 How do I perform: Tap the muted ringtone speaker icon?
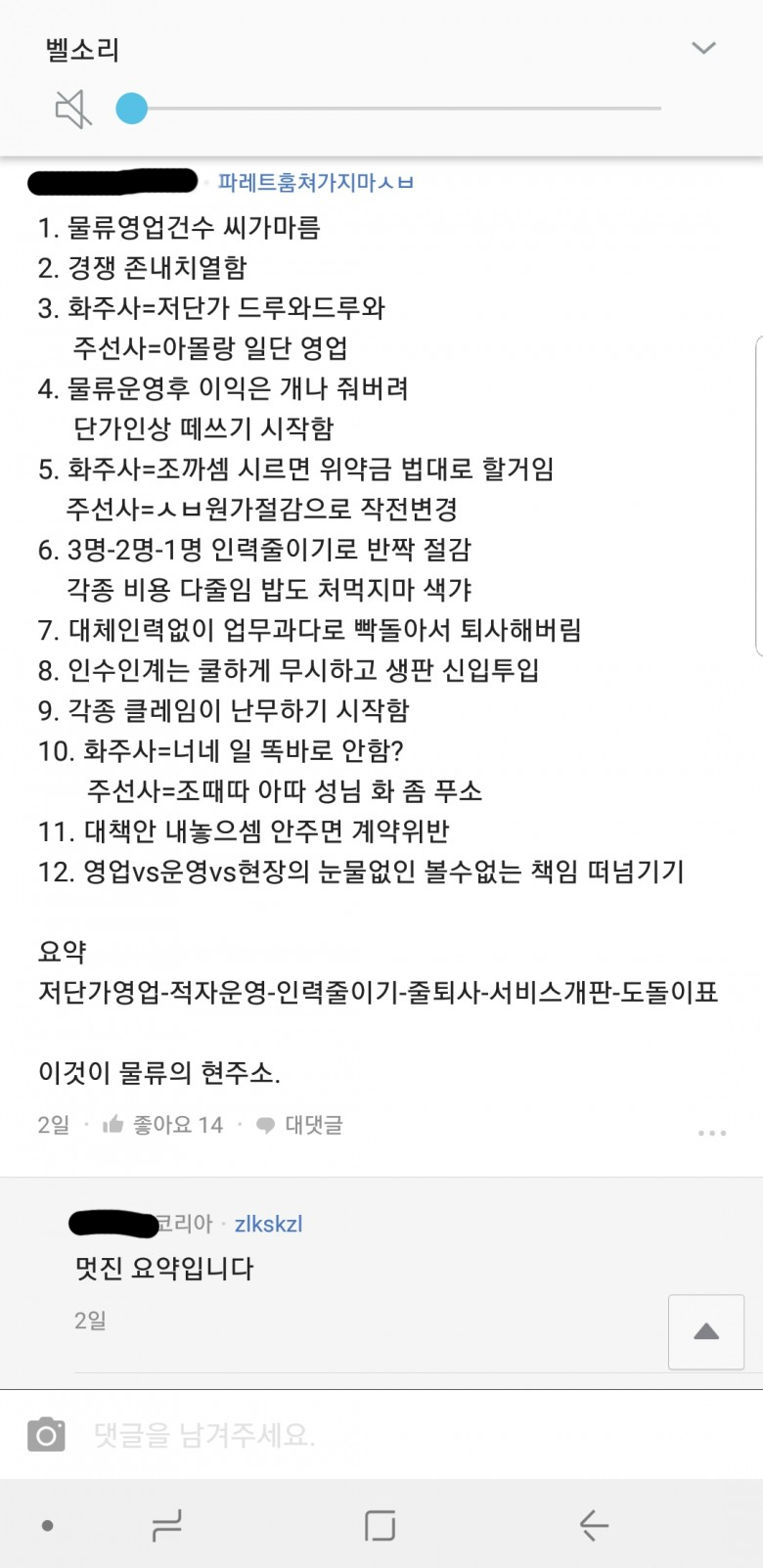point(72,109)
